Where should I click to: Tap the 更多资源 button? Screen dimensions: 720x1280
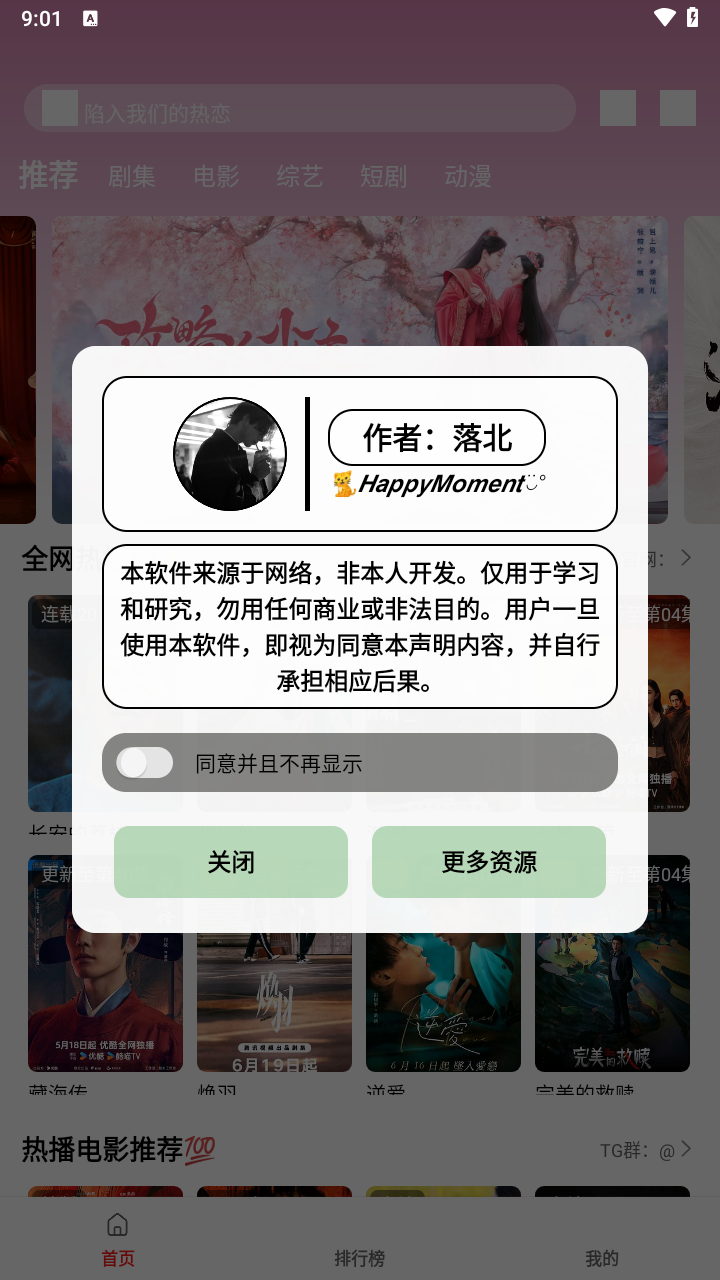pyautogui.click(x=488, y=861)
